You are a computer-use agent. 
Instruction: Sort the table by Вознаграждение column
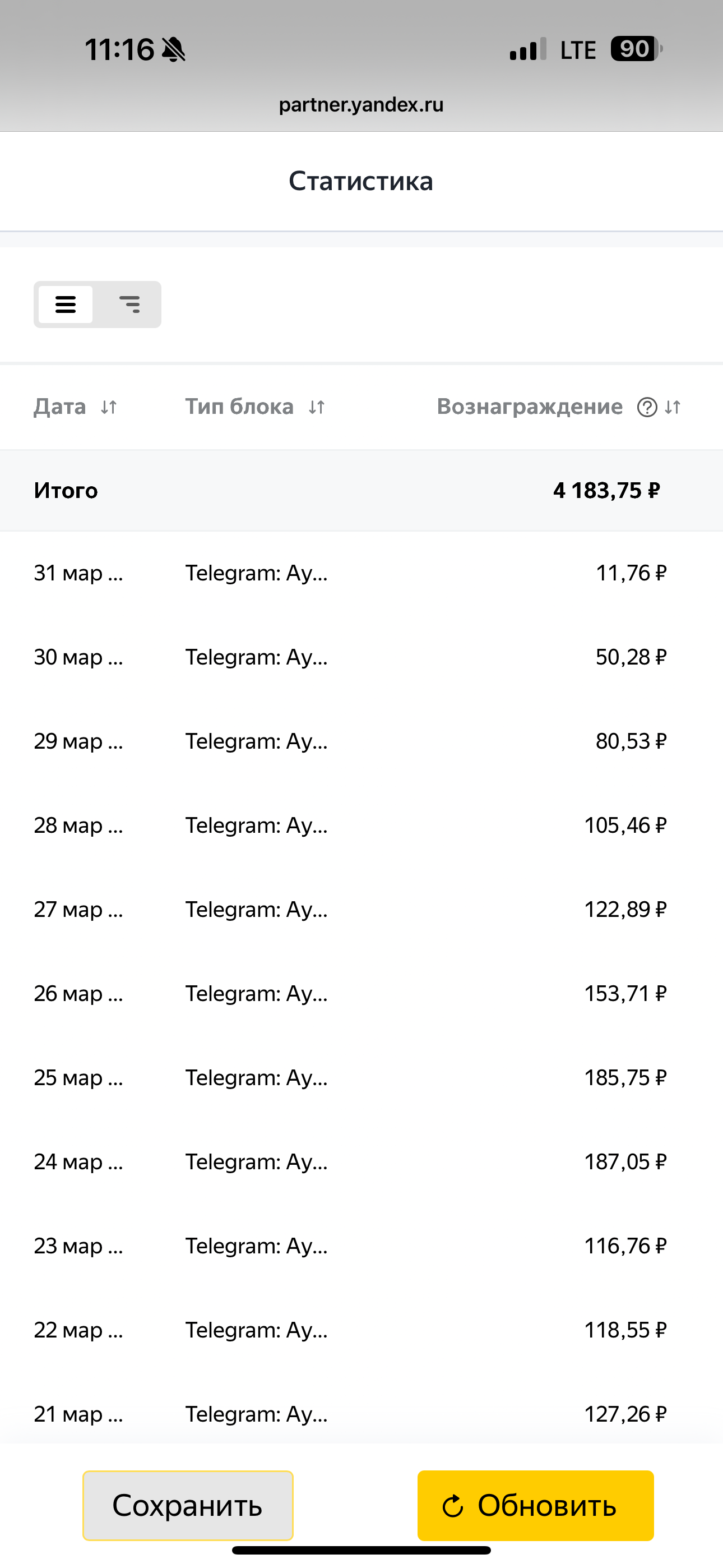click(x=673, y=407)
